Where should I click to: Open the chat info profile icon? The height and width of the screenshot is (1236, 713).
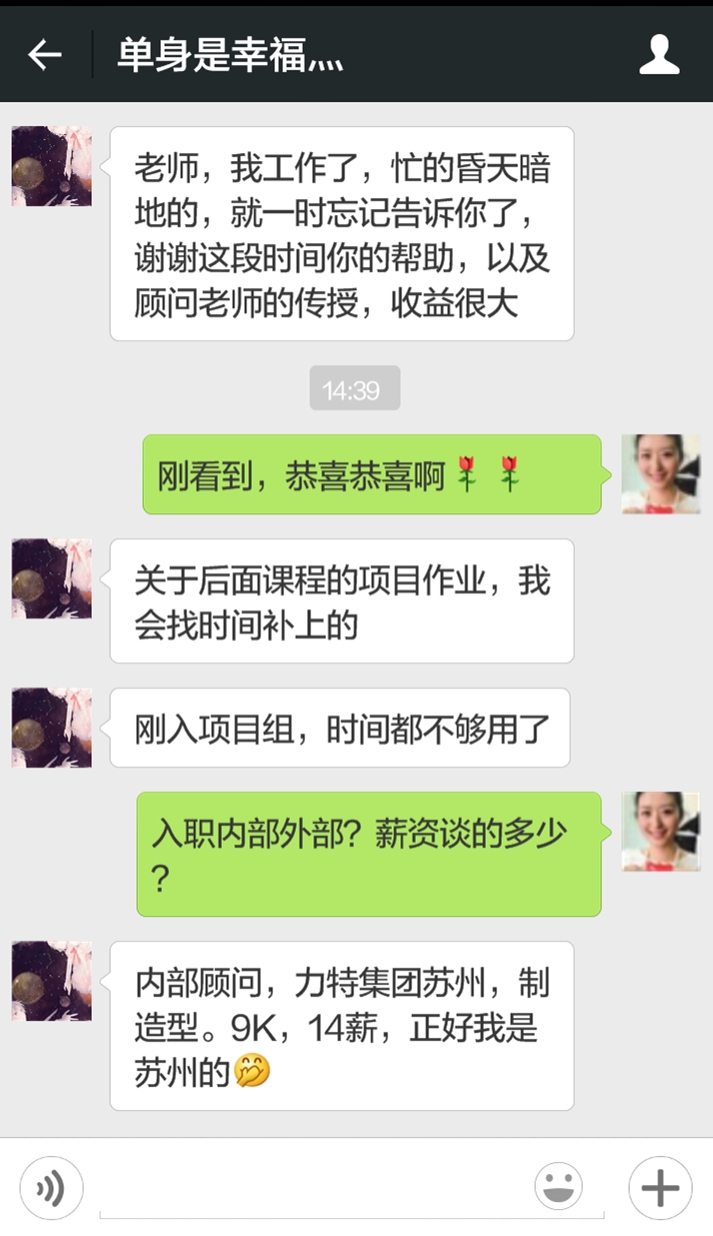tap(659, 55)
